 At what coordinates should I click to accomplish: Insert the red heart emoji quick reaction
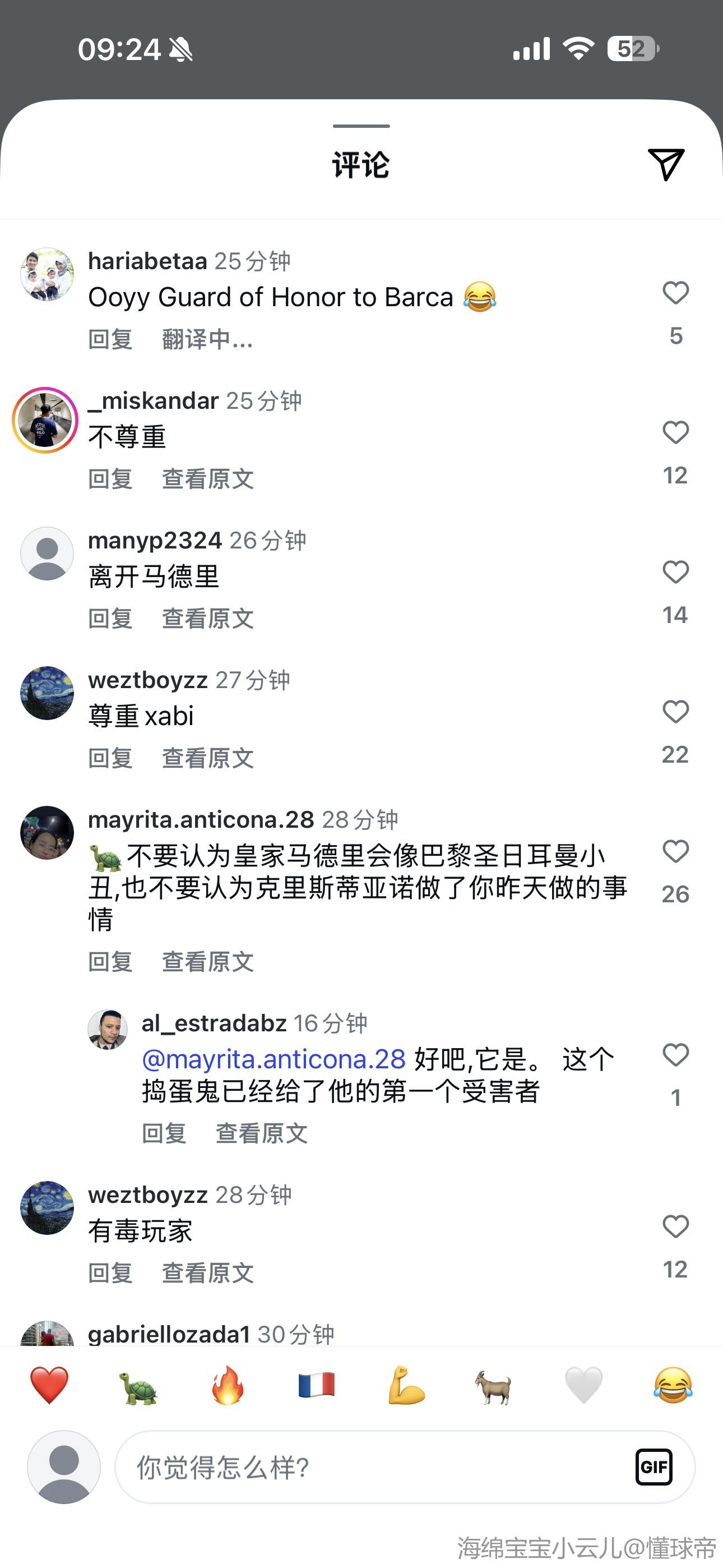[49, 1386]
